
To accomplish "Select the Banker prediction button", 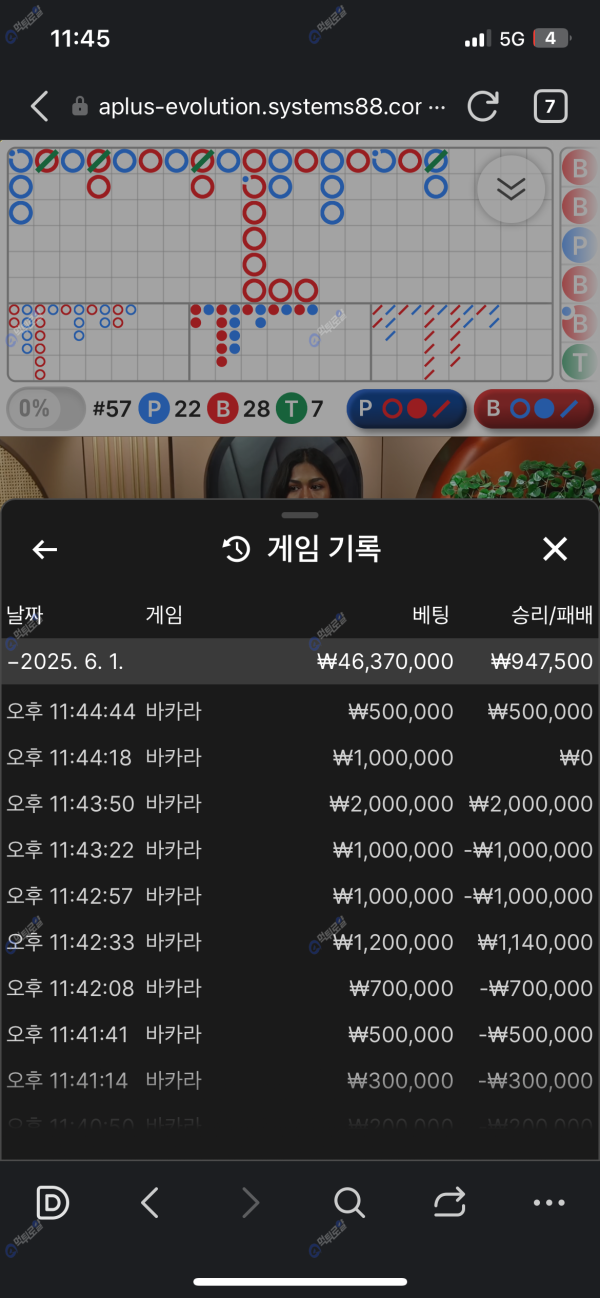I will [x=532, y=409].
